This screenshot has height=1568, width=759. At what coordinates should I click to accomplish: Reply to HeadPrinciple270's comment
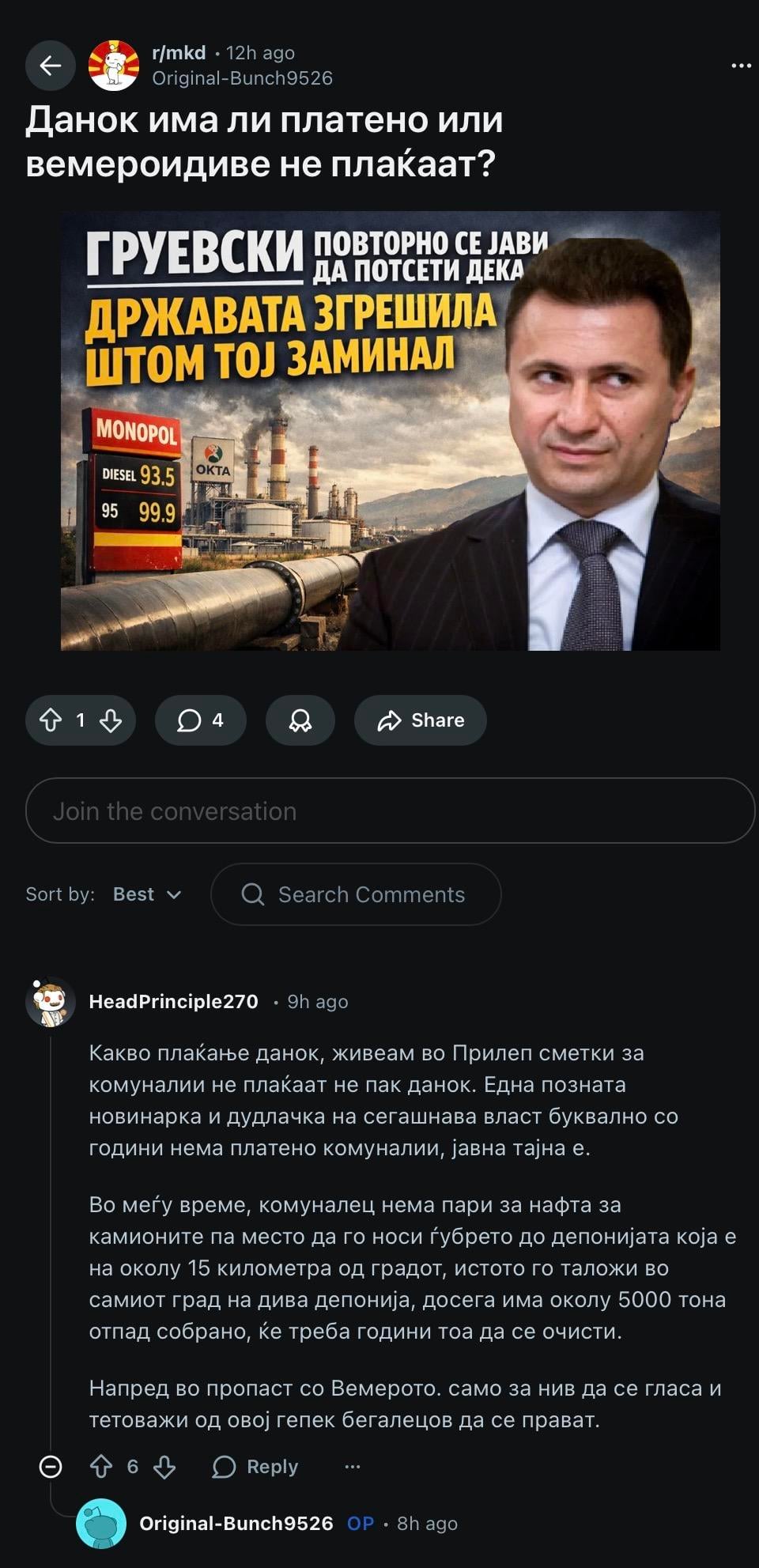coord(255,1467)
